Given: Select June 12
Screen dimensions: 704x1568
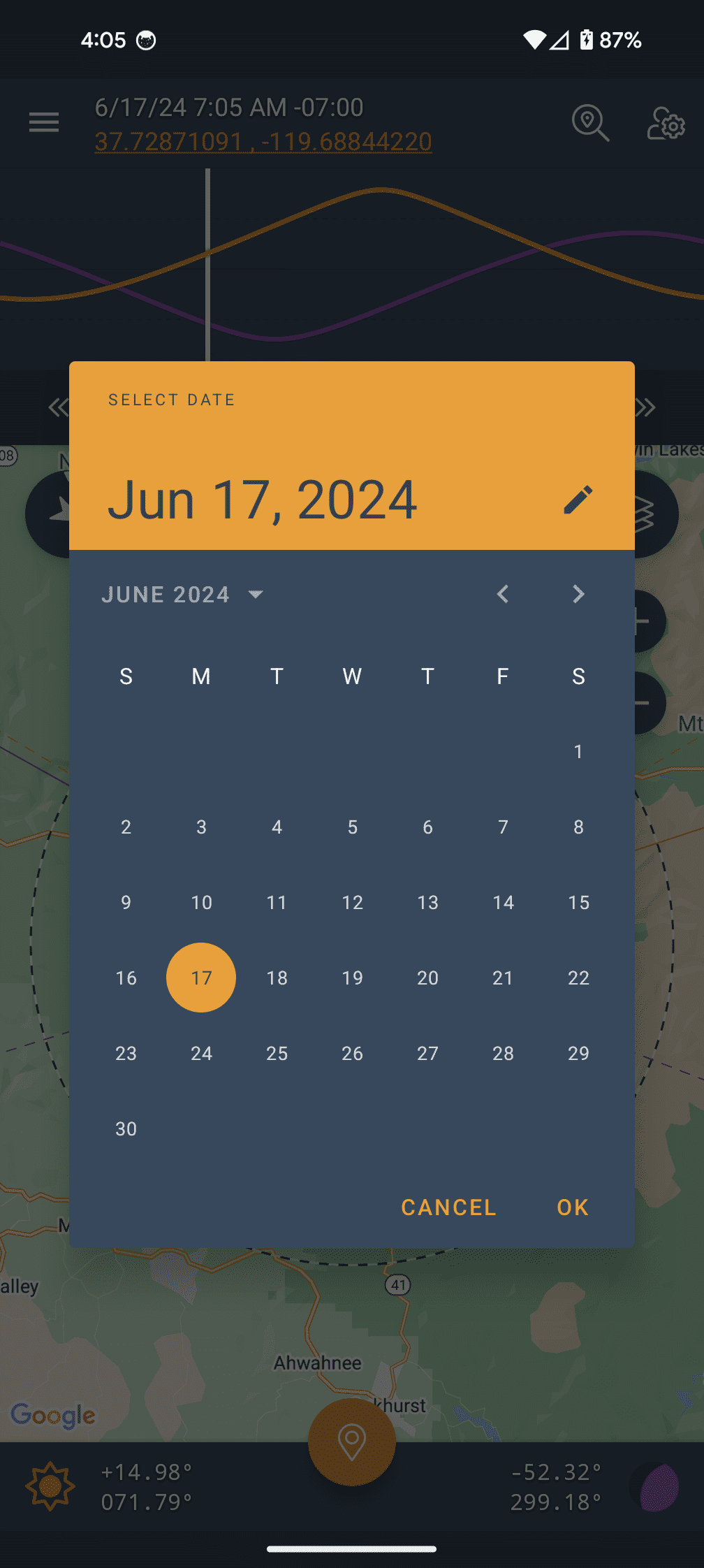Looking at the screenshot, I should (x=352, y=903).
